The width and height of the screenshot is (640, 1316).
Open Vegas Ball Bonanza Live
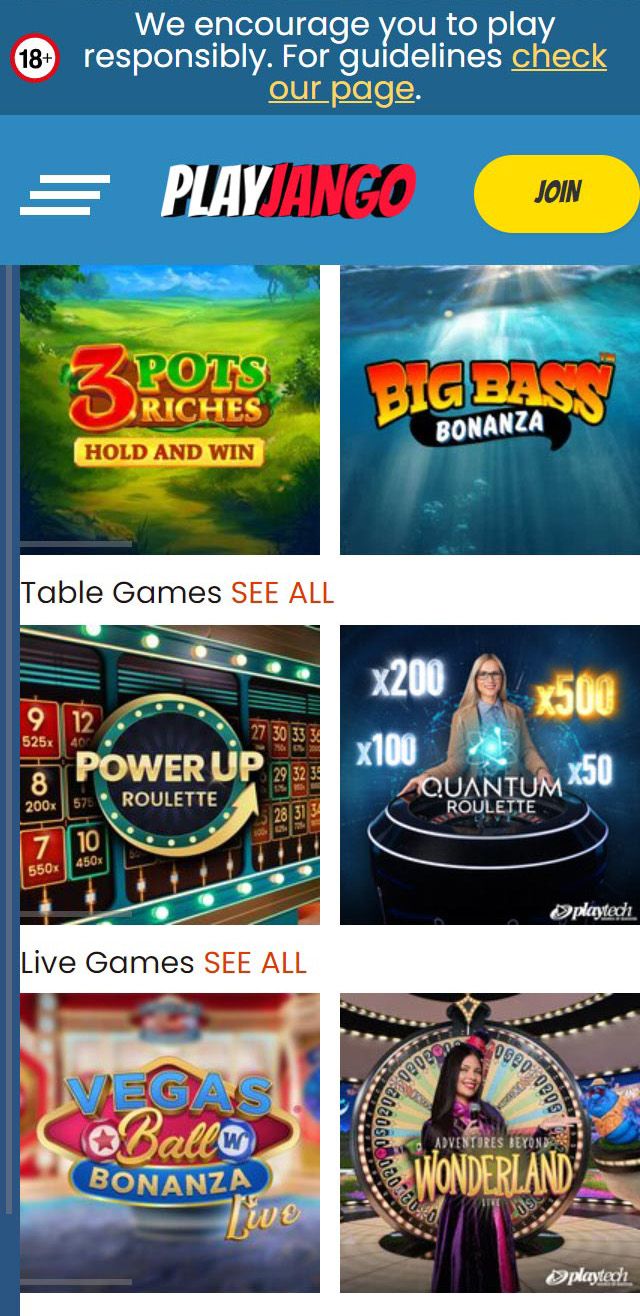point(170,1142)
